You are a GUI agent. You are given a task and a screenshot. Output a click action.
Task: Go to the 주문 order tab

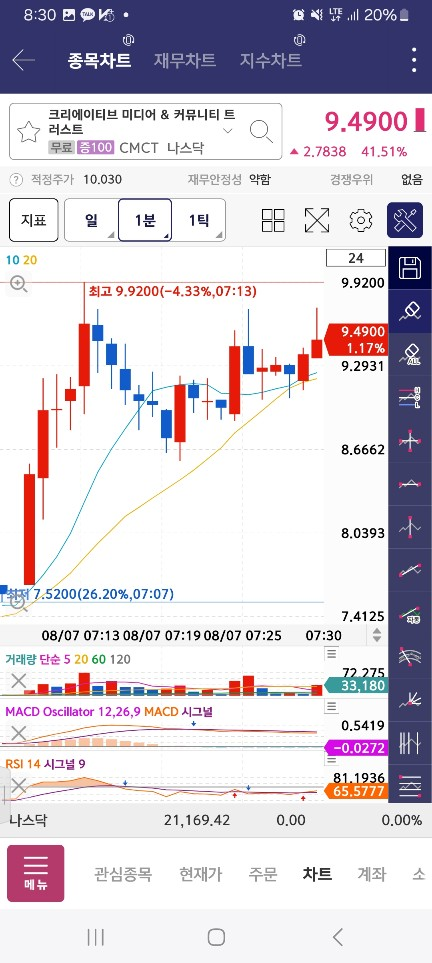(263, 874)
